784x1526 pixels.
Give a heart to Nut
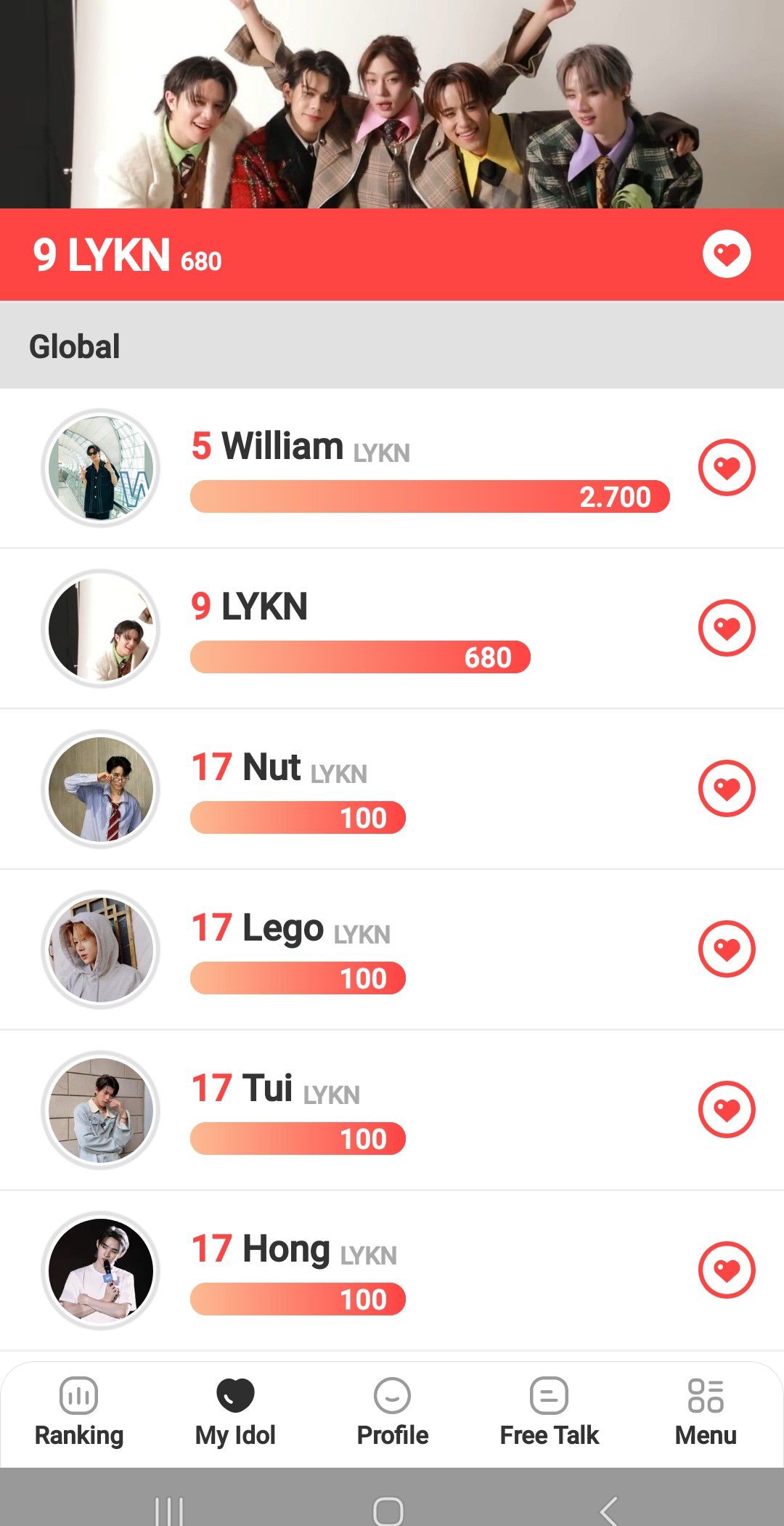[x=727, y=788]
